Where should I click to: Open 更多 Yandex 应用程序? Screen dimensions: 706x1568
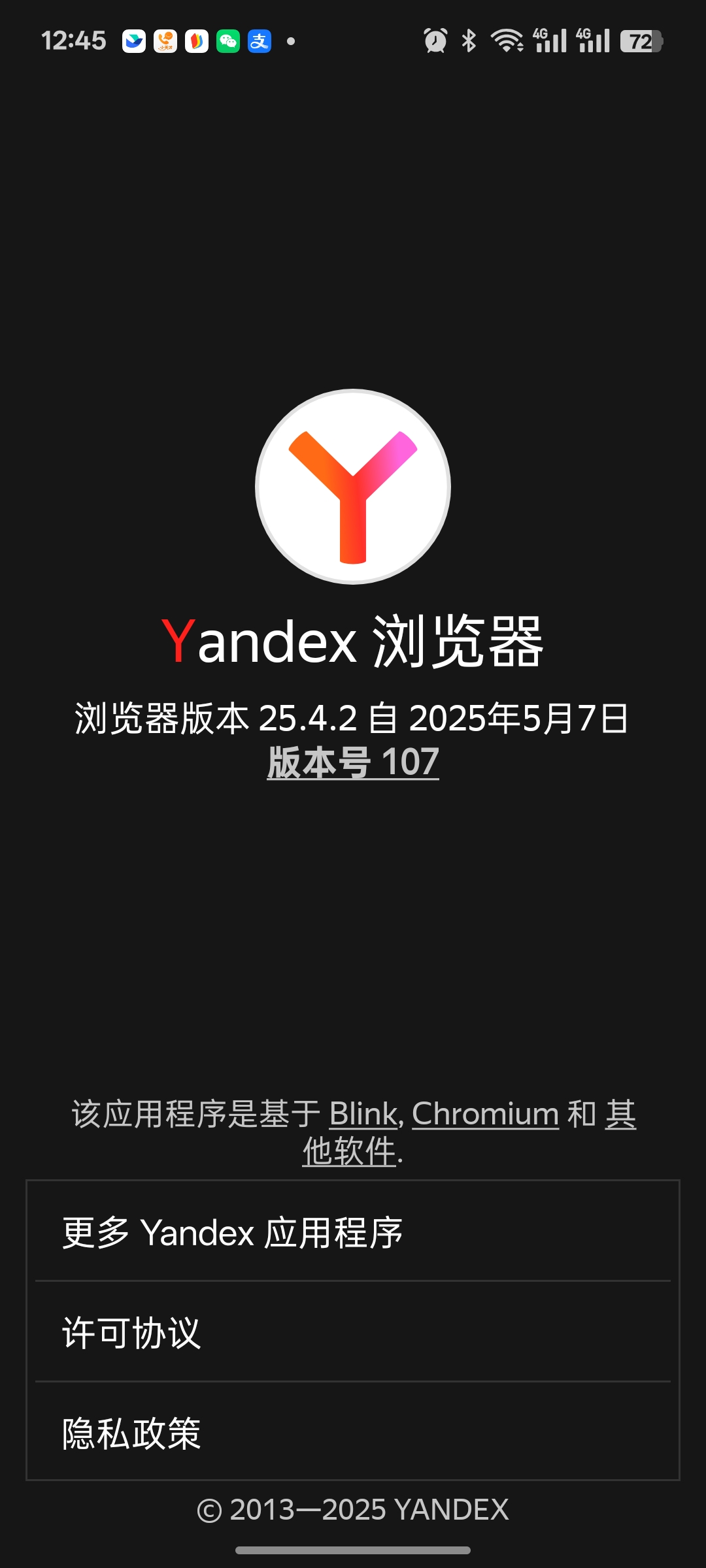tap(353, 1233)
